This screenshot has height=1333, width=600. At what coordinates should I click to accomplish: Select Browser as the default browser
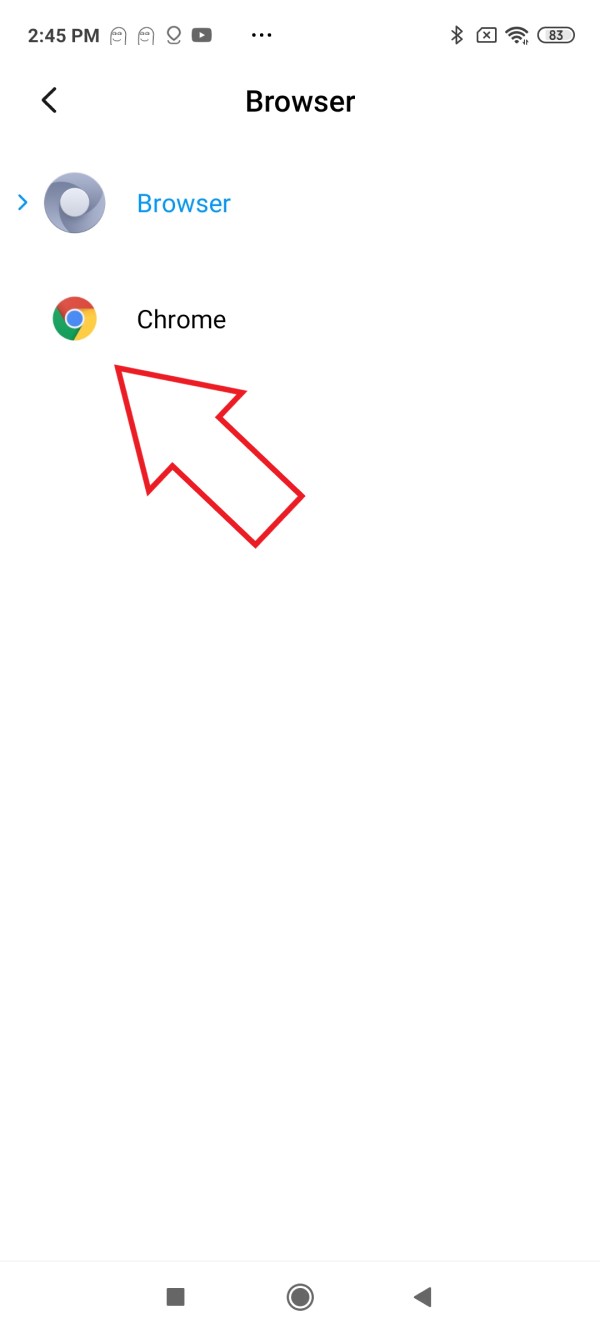183,203
